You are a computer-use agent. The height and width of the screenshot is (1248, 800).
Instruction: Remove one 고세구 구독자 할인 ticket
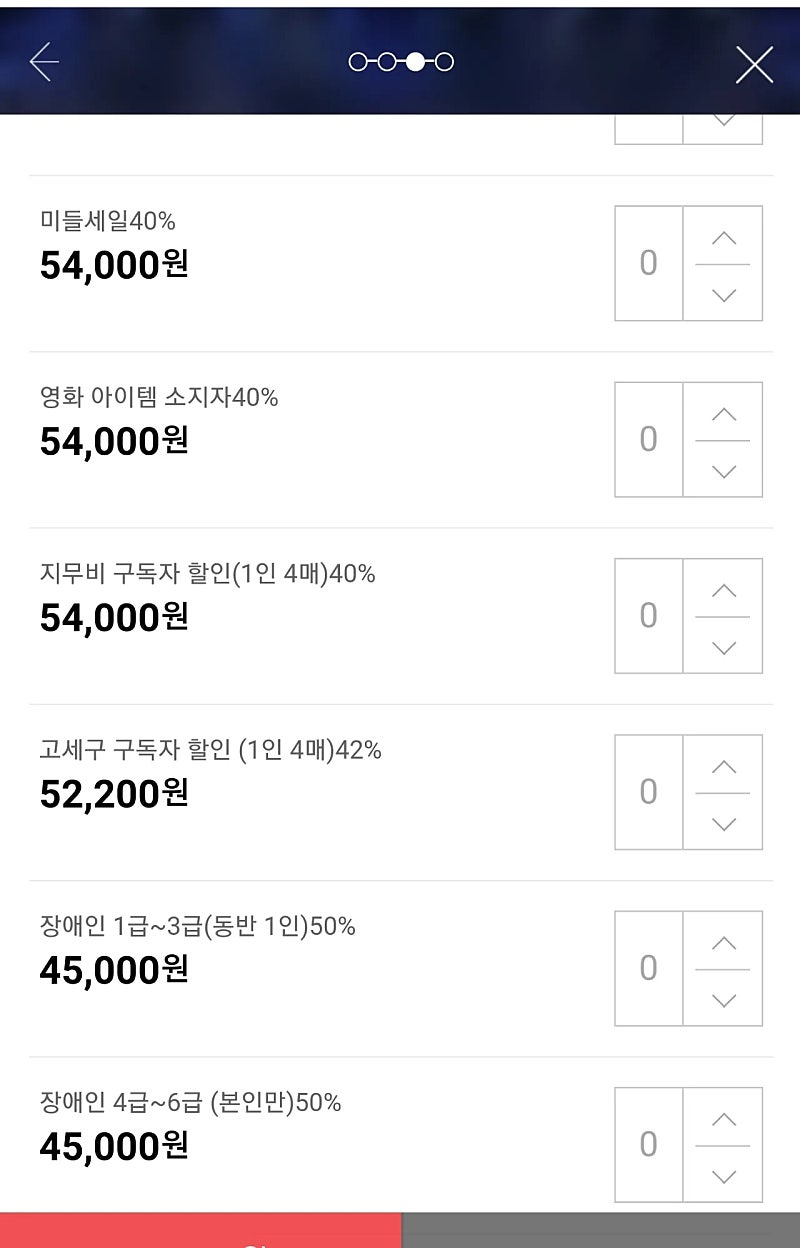coord(723,822)
